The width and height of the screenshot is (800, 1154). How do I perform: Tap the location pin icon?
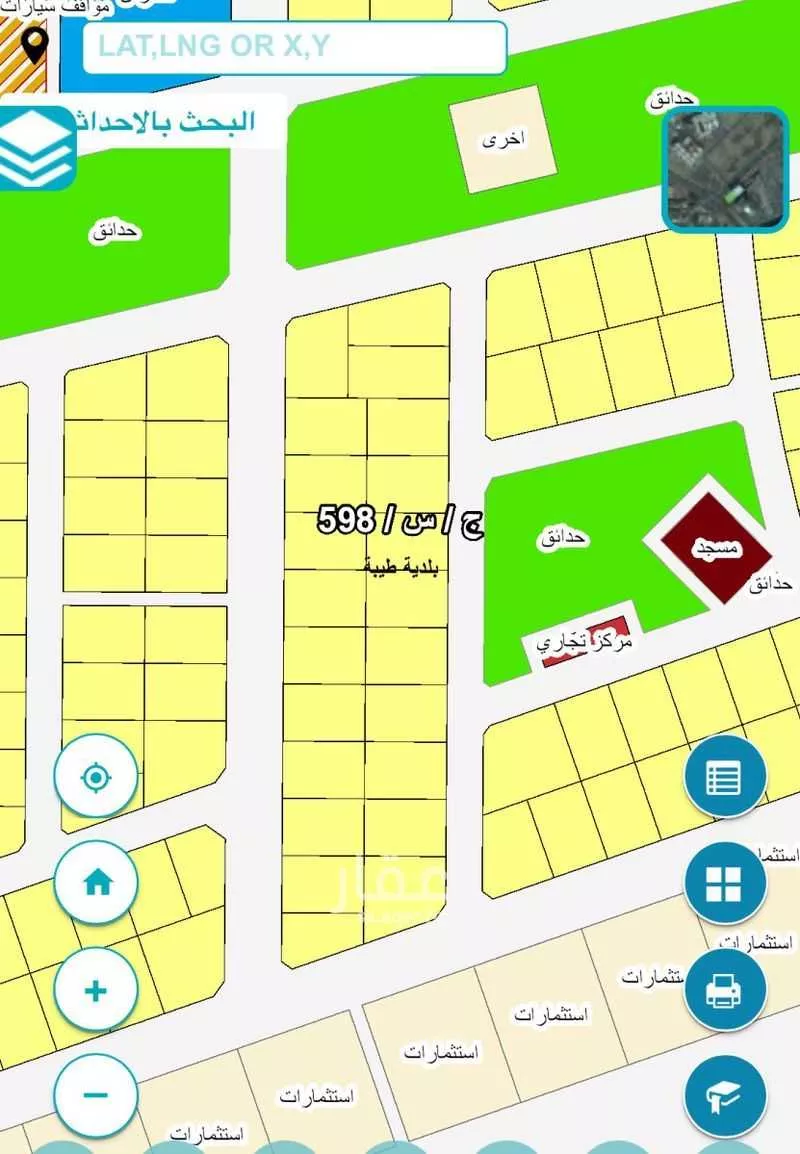click(x=34, y=45)
